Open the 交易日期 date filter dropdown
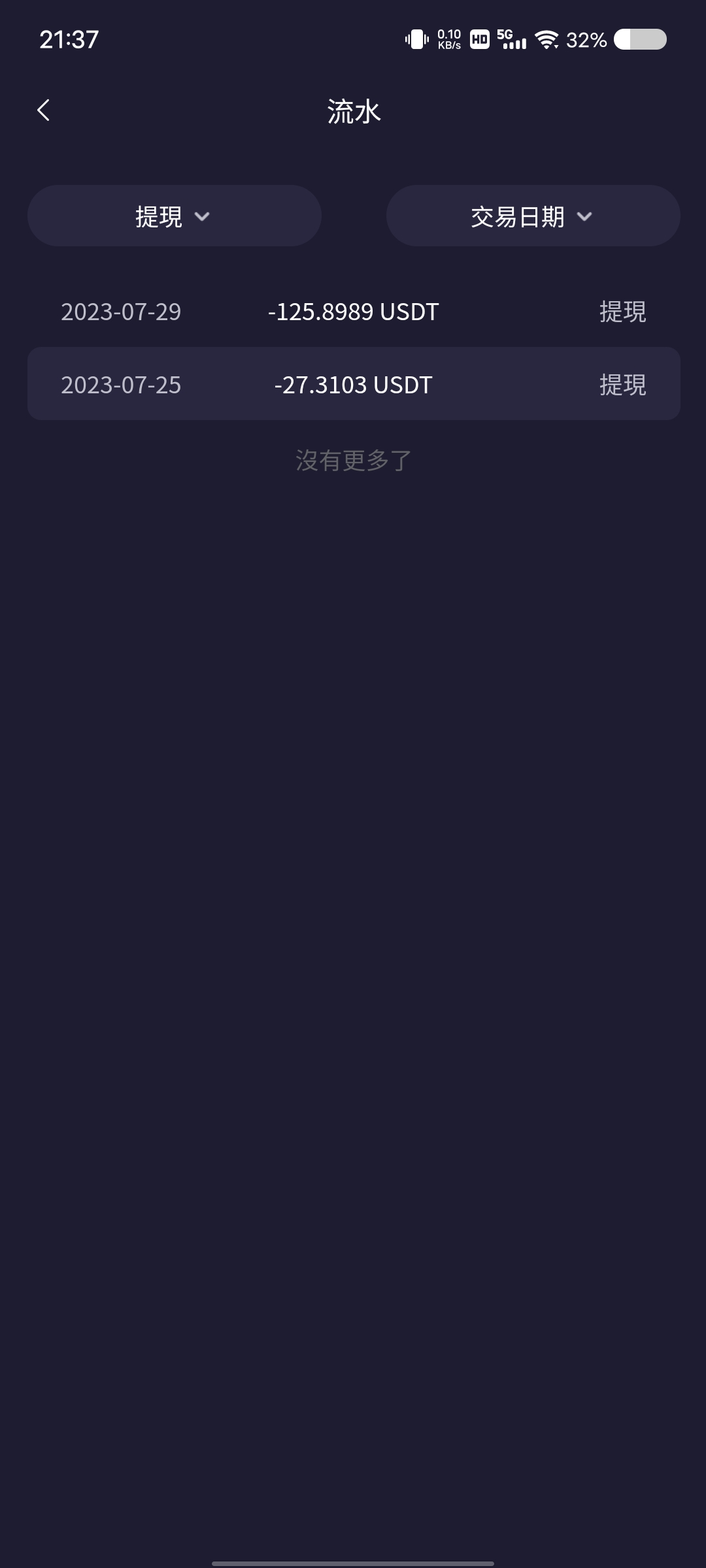Screen dimensions: 706x1568 pyautogui.click(x=533, y=216)
